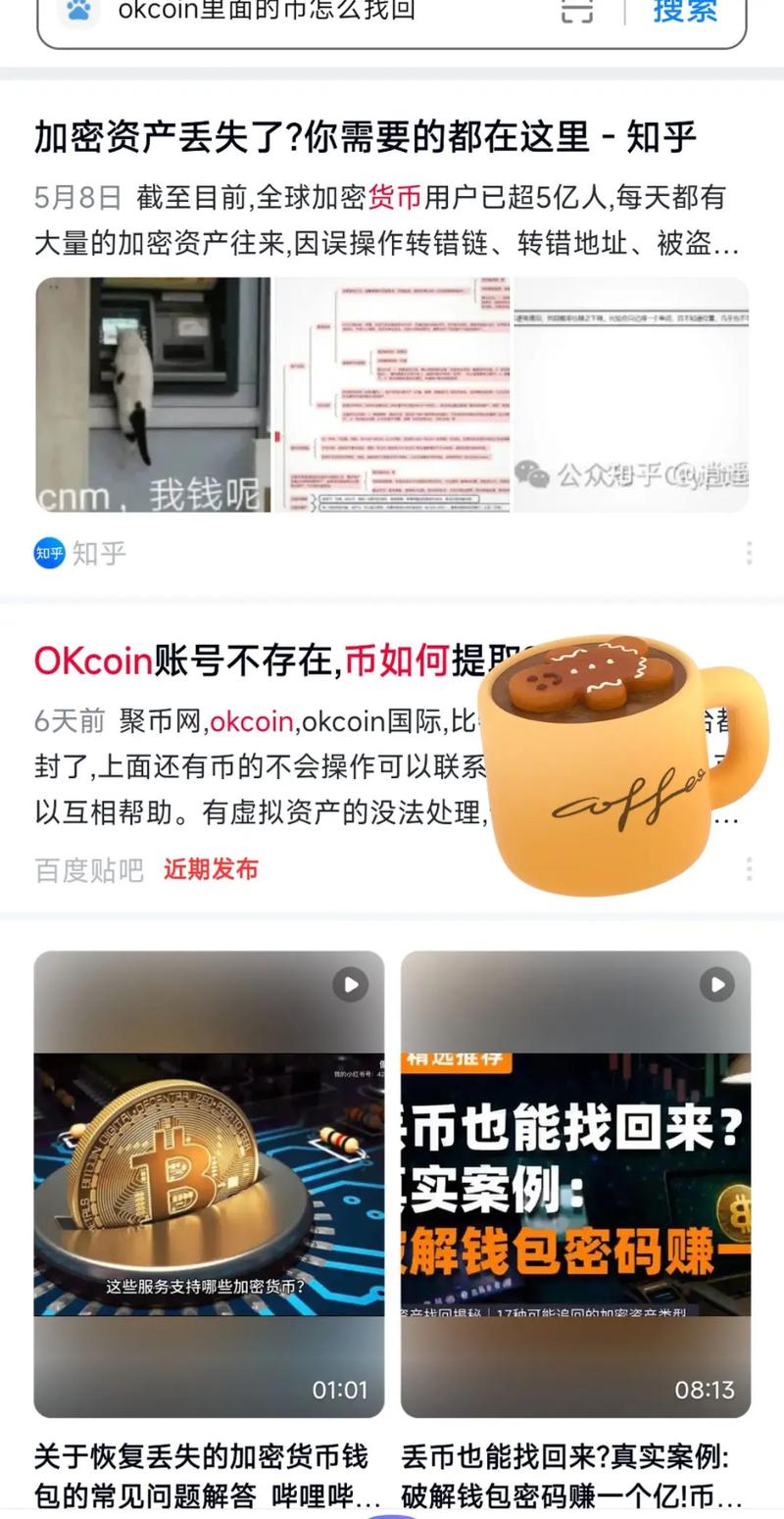Play the 01:01 bitcoin wallet recovery video
The width and height of the screenshot is (784, 1519).
click(209, 1183)
